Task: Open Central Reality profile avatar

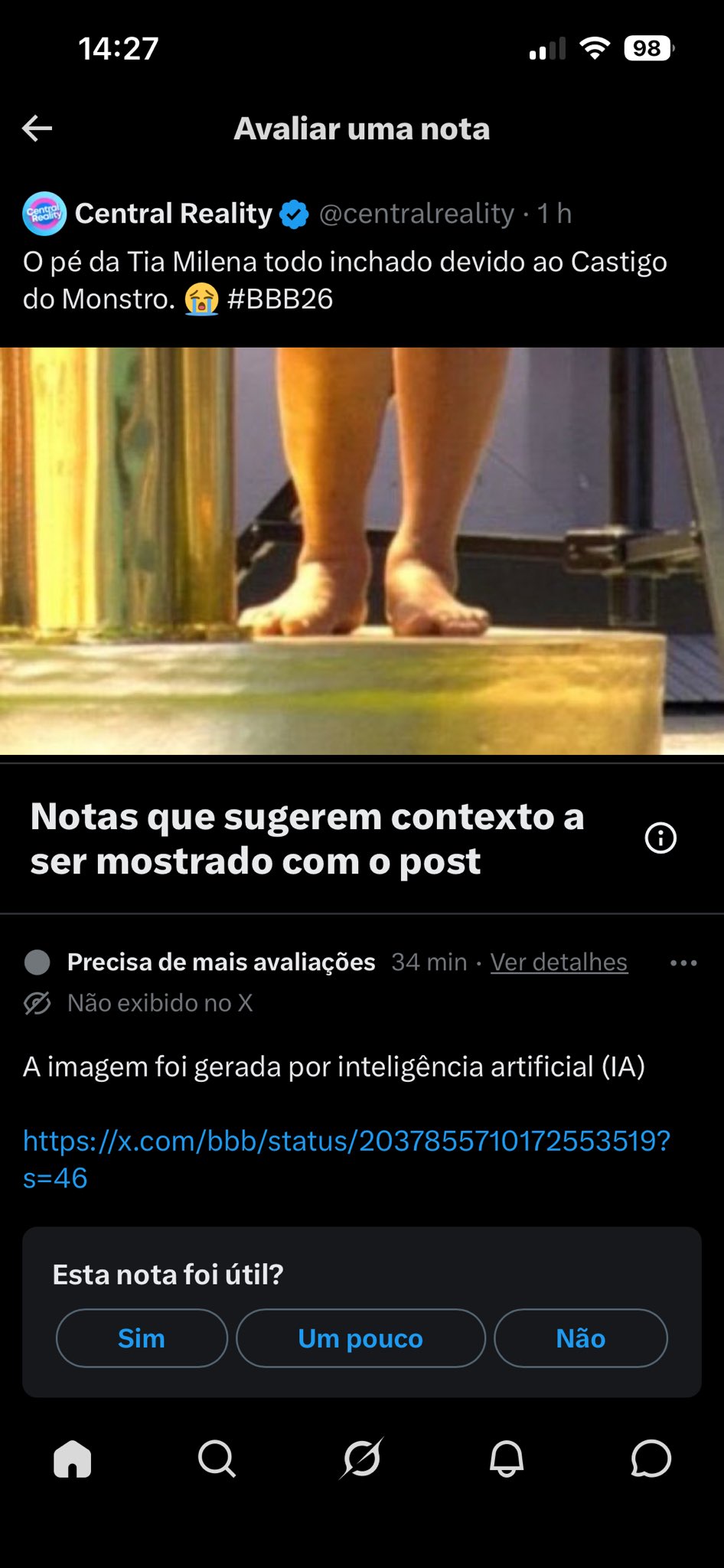Action: pyautogui.click(x=44, y=214)
